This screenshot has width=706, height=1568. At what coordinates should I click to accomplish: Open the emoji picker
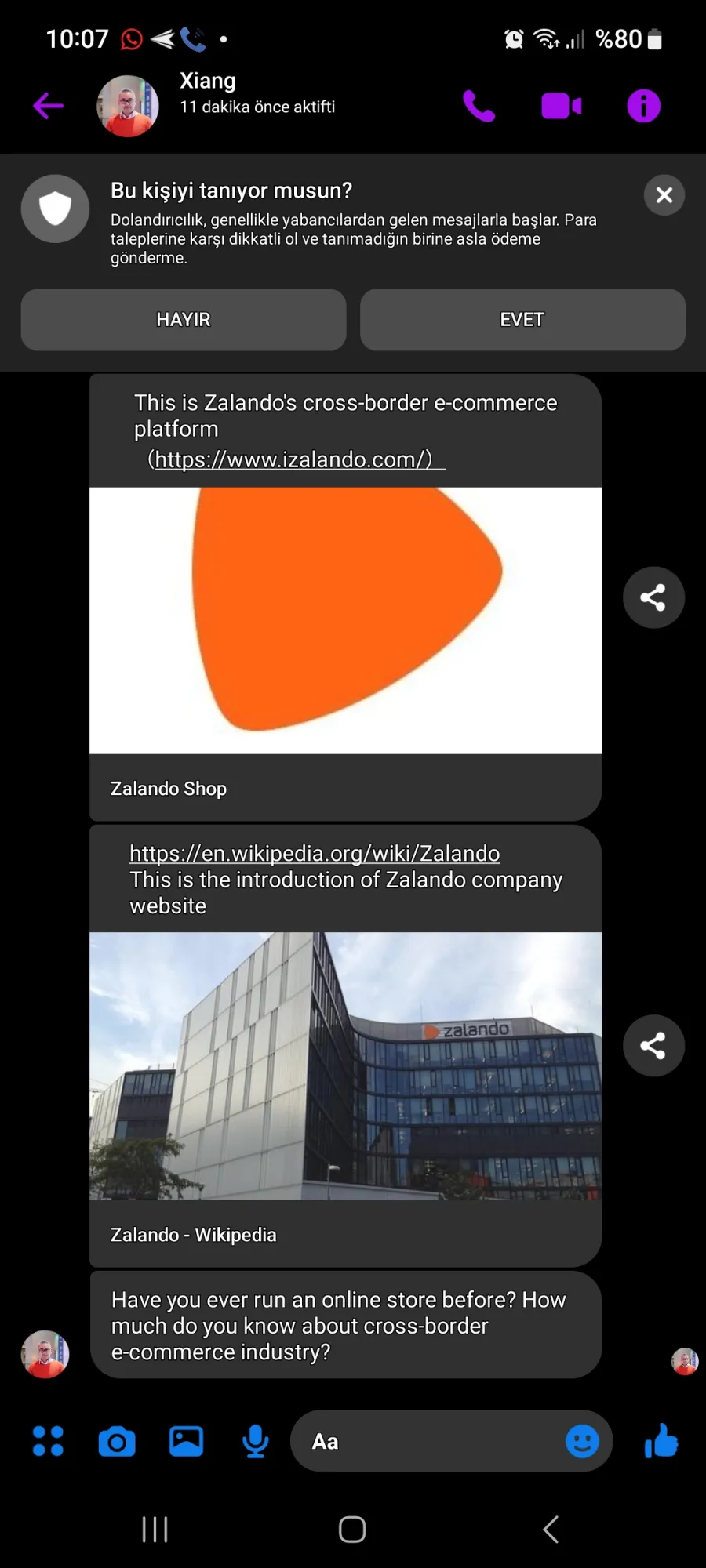coord(582,1441)
